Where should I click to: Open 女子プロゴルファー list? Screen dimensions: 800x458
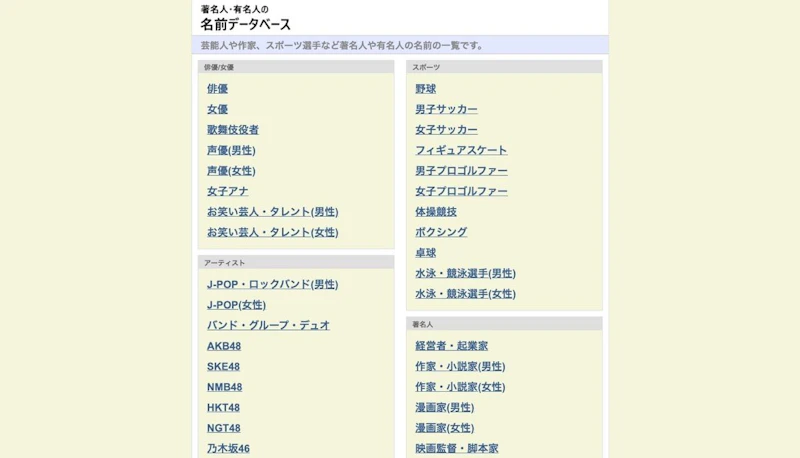(461, 191)
